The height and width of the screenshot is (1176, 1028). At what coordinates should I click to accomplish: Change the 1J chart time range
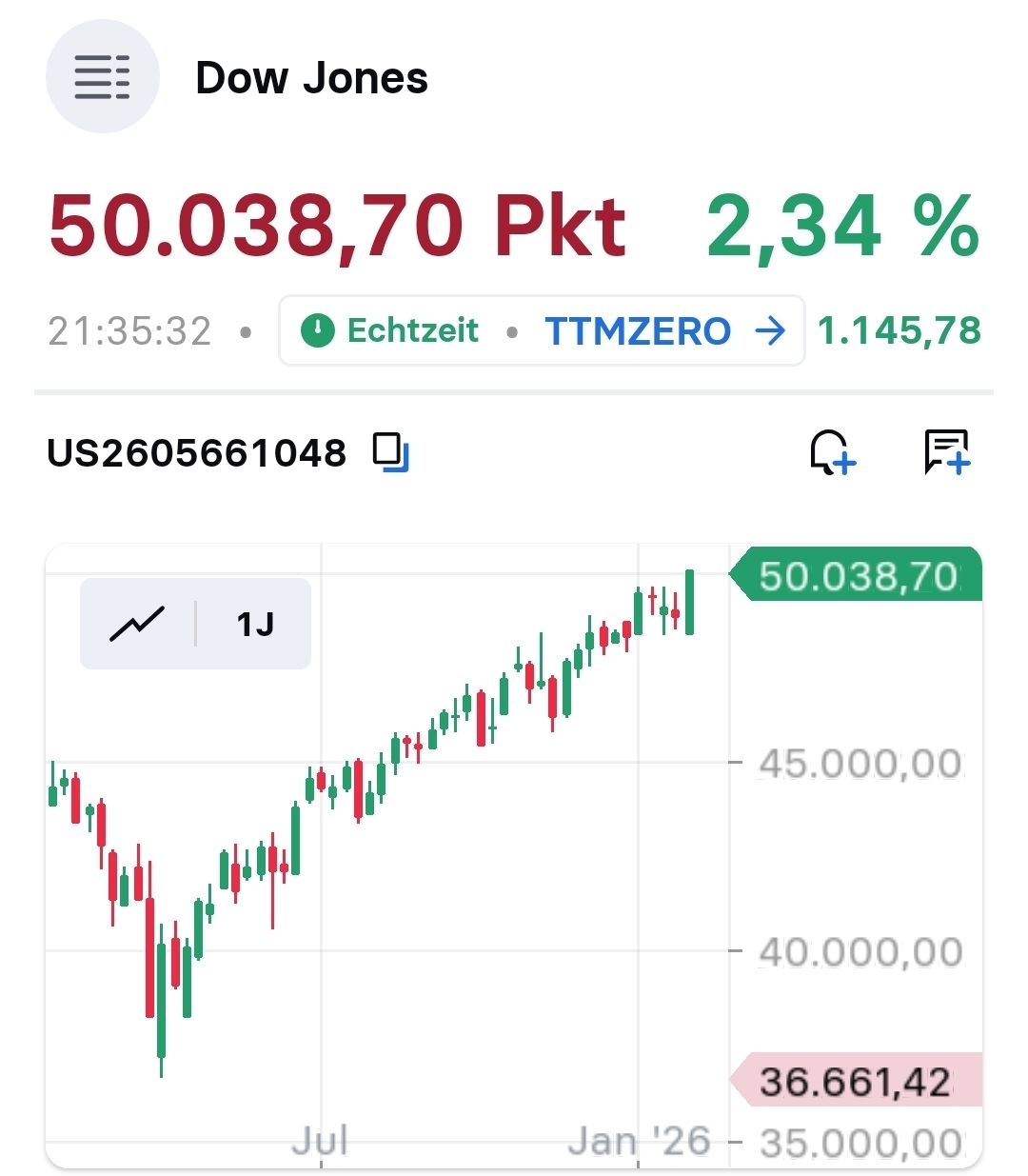click(x=255, y=624)
